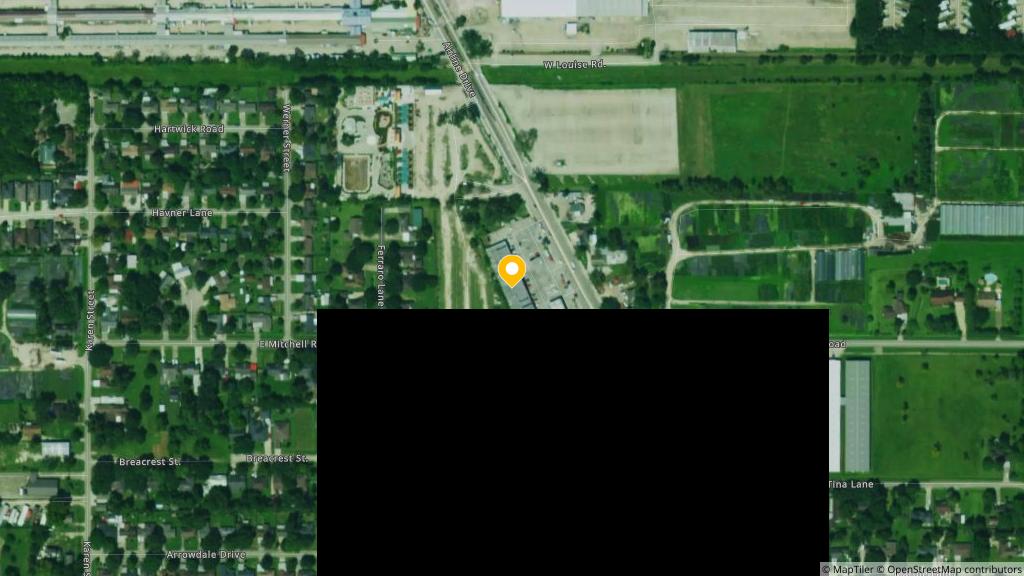Screen dimensions: 1024x576
Task: Tap the orange location pin marker
Action: coord(512,272)
